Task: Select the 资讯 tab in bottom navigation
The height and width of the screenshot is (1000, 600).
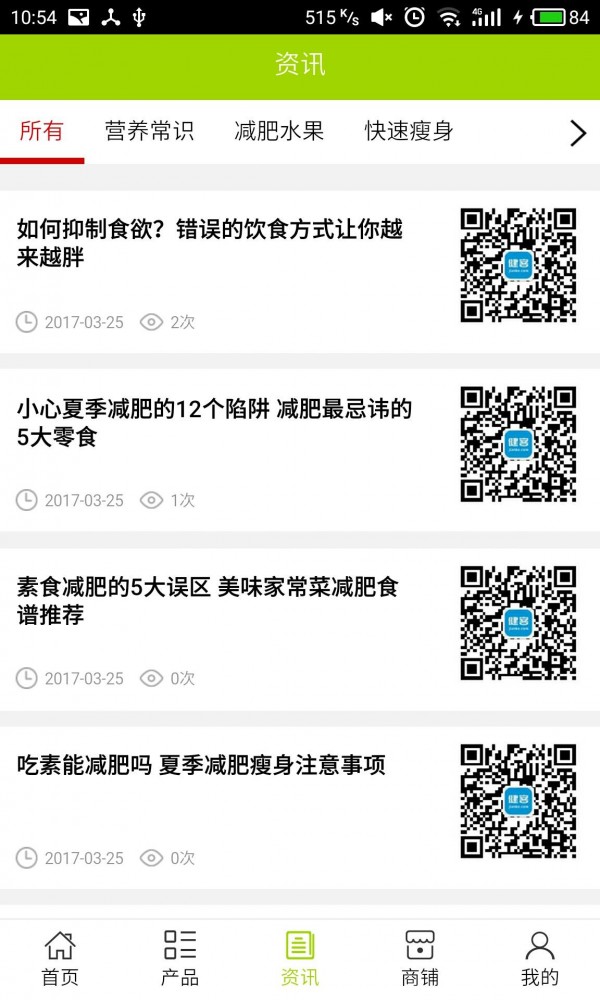Action: pyautogui.click(x=300, y=958)
